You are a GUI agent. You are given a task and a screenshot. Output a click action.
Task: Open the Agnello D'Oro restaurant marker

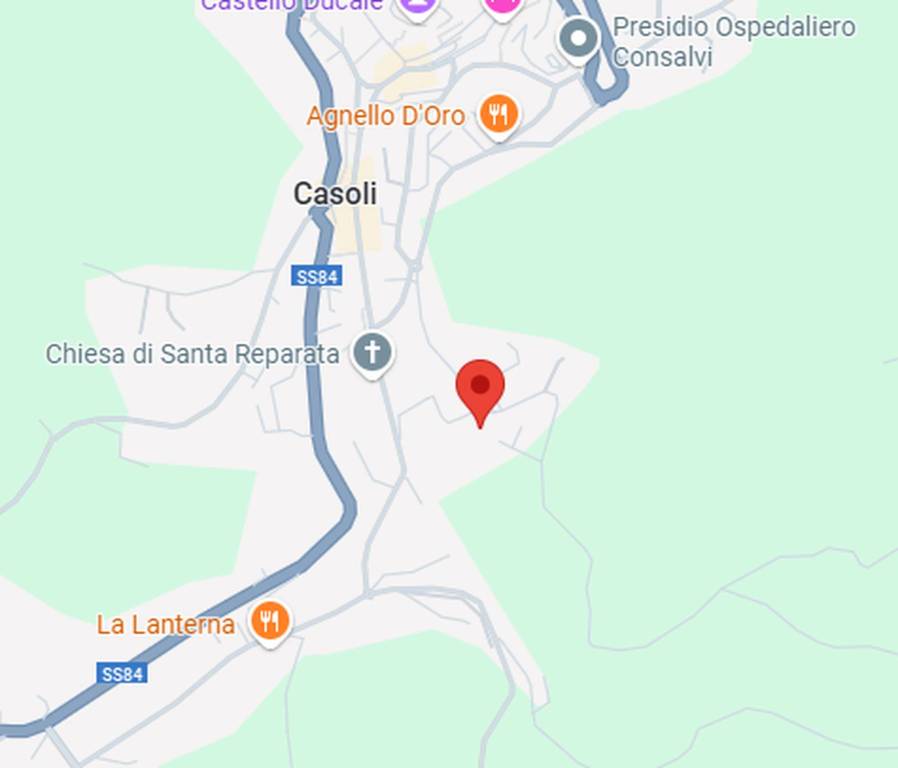(497, 114)
